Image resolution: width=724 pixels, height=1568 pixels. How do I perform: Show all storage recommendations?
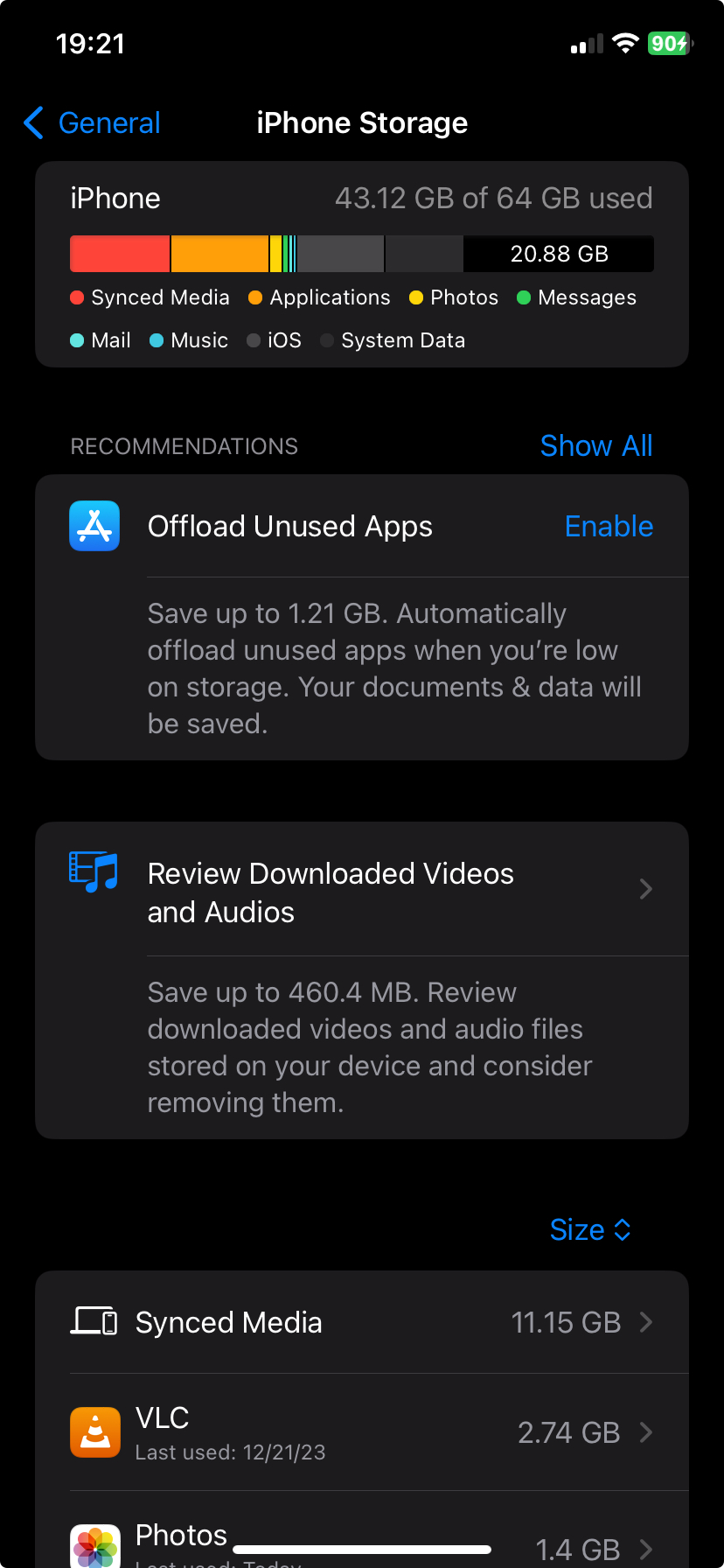click(x=595, y=446)
